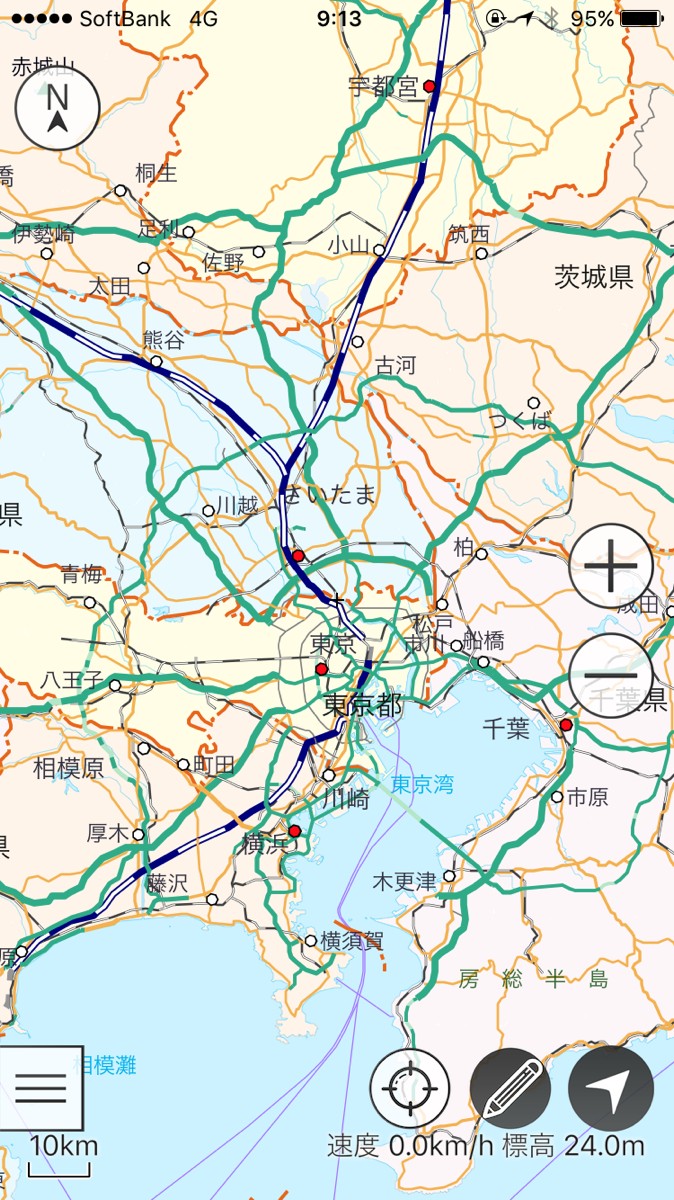Image resolution: width=674 pixels, height=1200 pixels.
Task: Tap the north compass button
Action: (58, 108)
